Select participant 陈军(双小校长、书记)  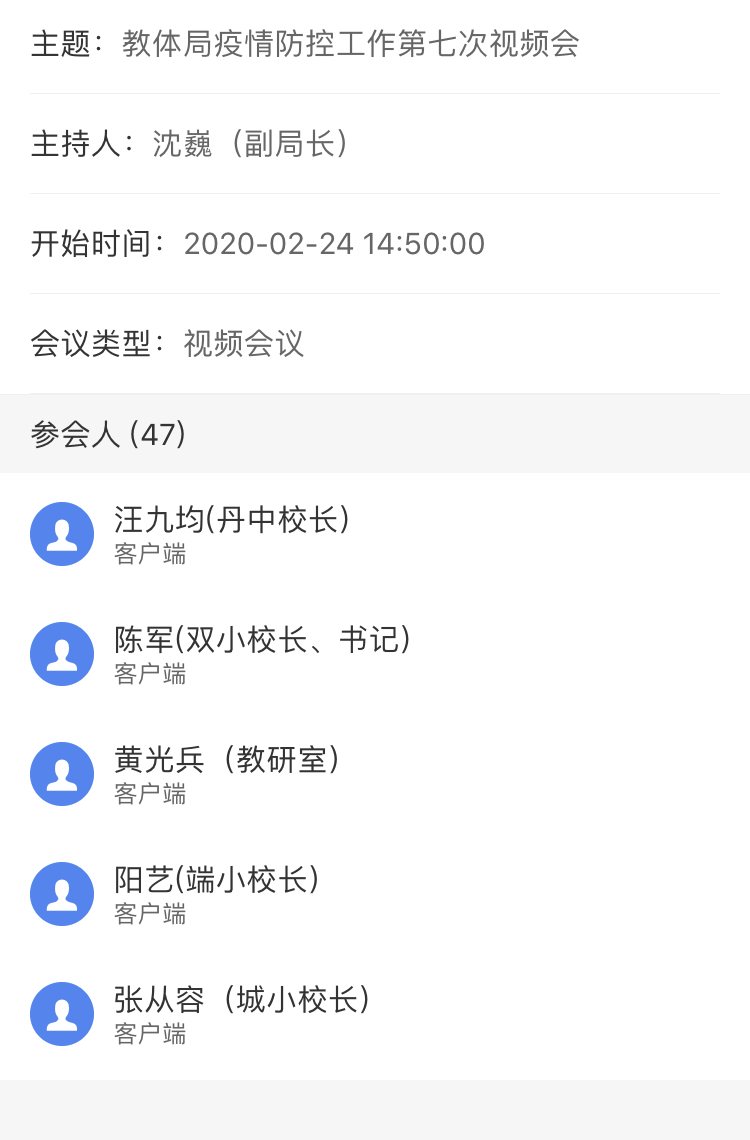262,654
